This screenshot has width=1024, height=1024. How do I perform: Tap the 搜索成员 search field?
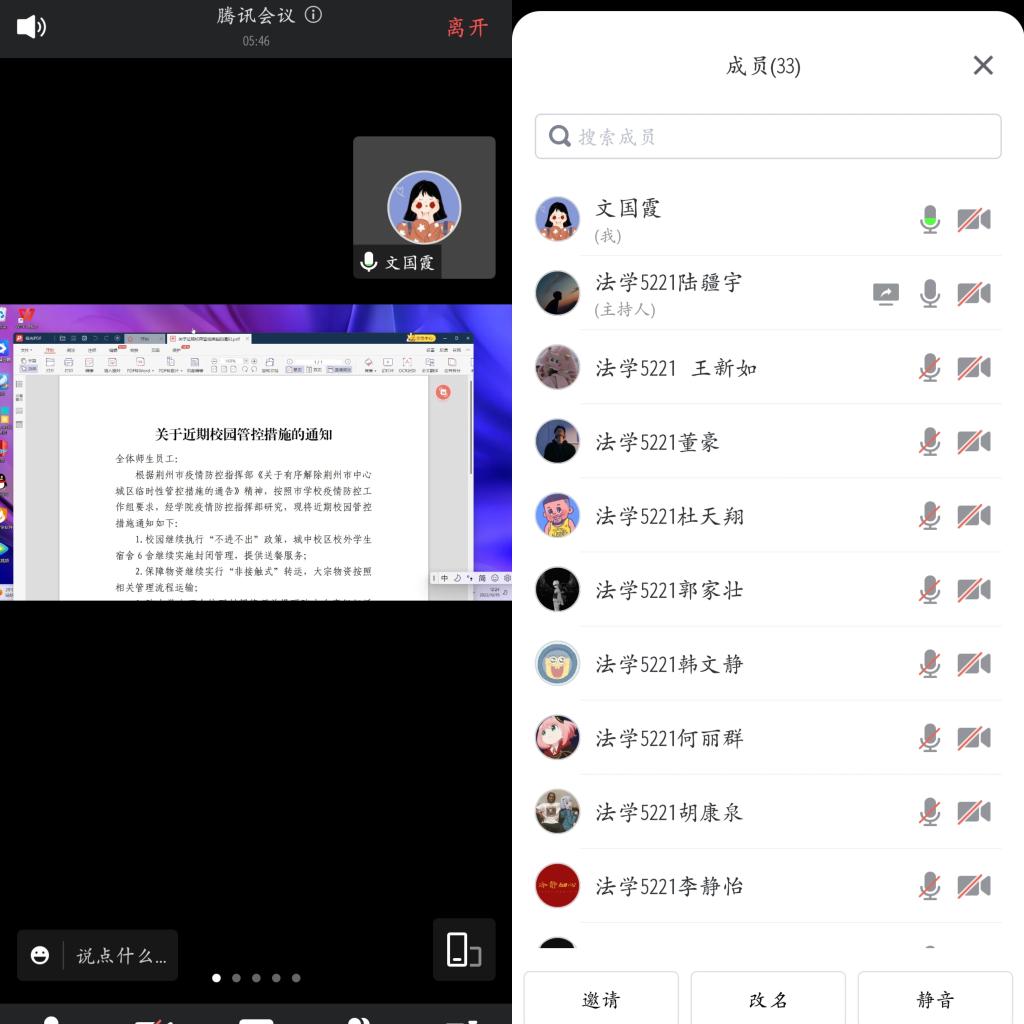coord(768,136)
